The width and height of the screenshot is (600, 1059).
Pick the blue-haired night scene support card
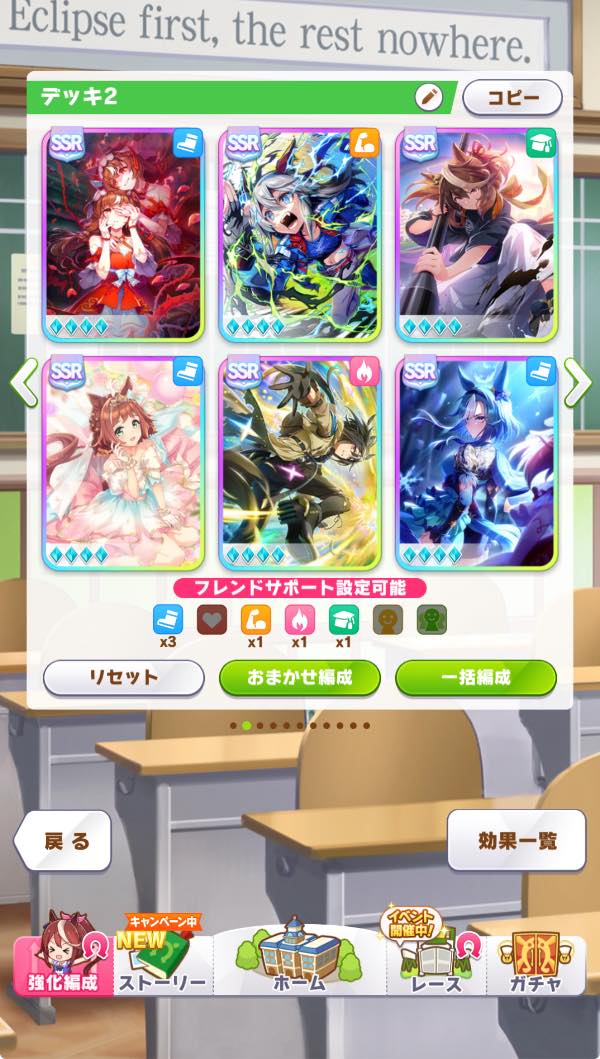click(477, 462)
